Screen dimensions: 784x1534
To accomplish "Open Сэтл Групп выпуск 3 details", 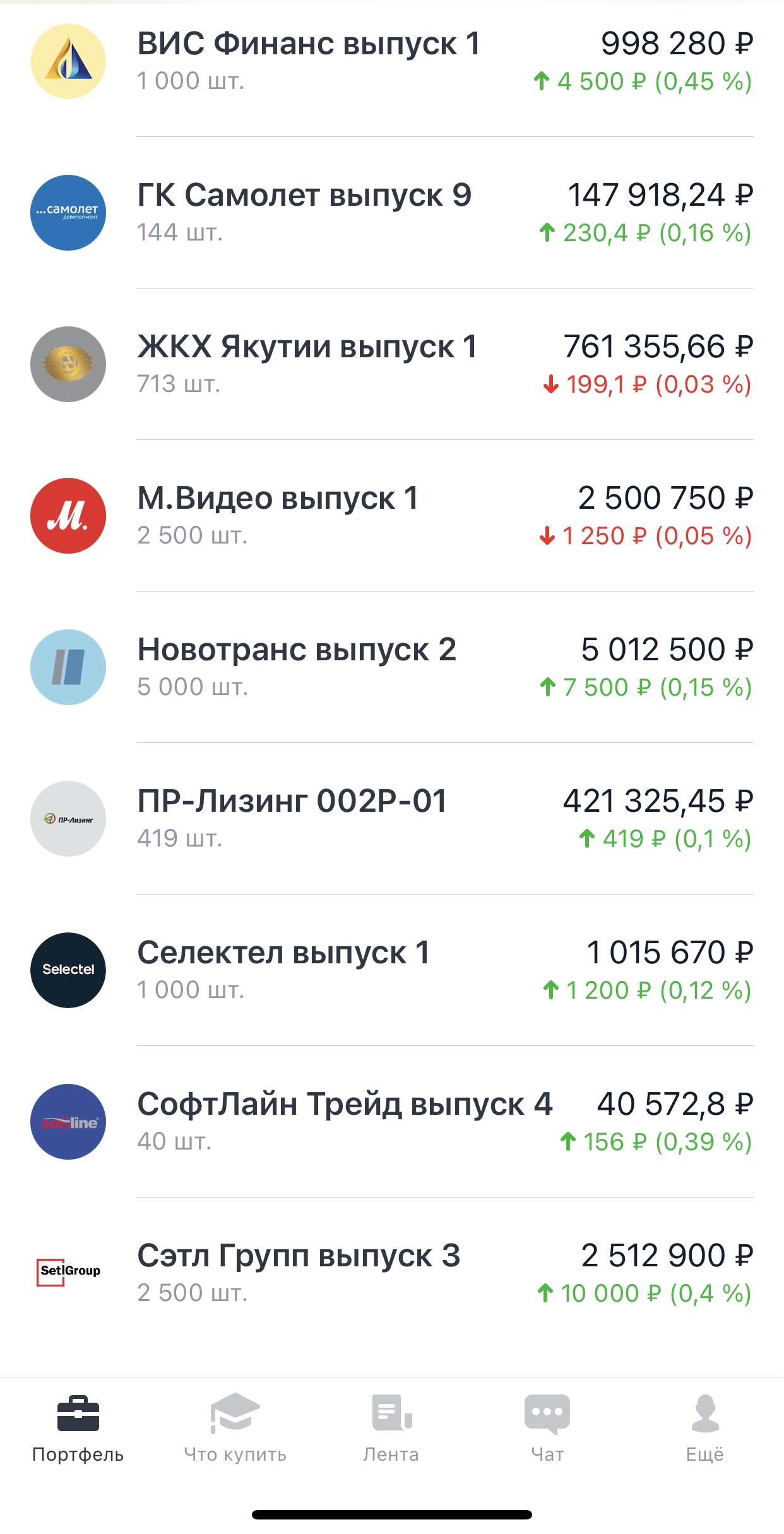I will [392, 1273].
